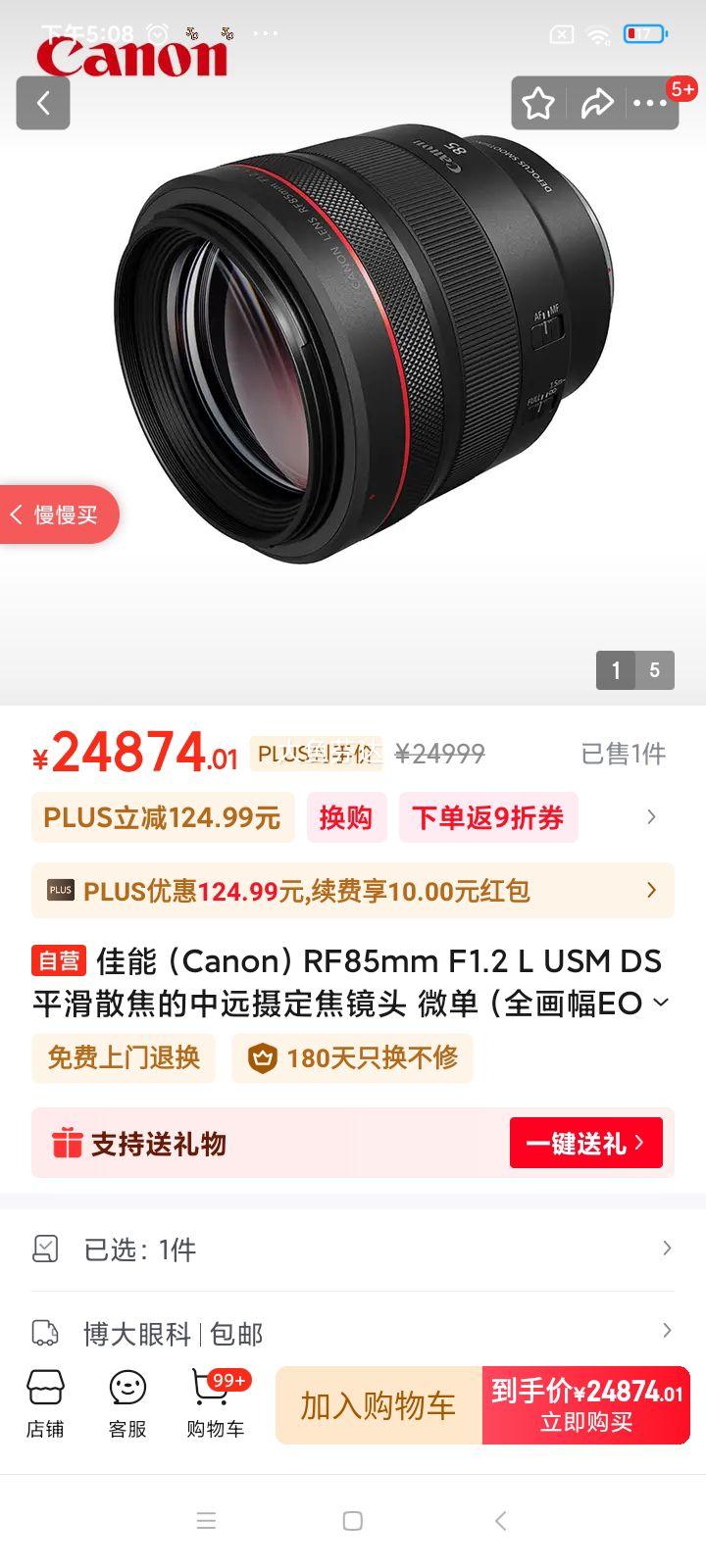The image size is (706, 1568).
Task: Switch to the 换购 promotion tab
Action: (347, 816)
